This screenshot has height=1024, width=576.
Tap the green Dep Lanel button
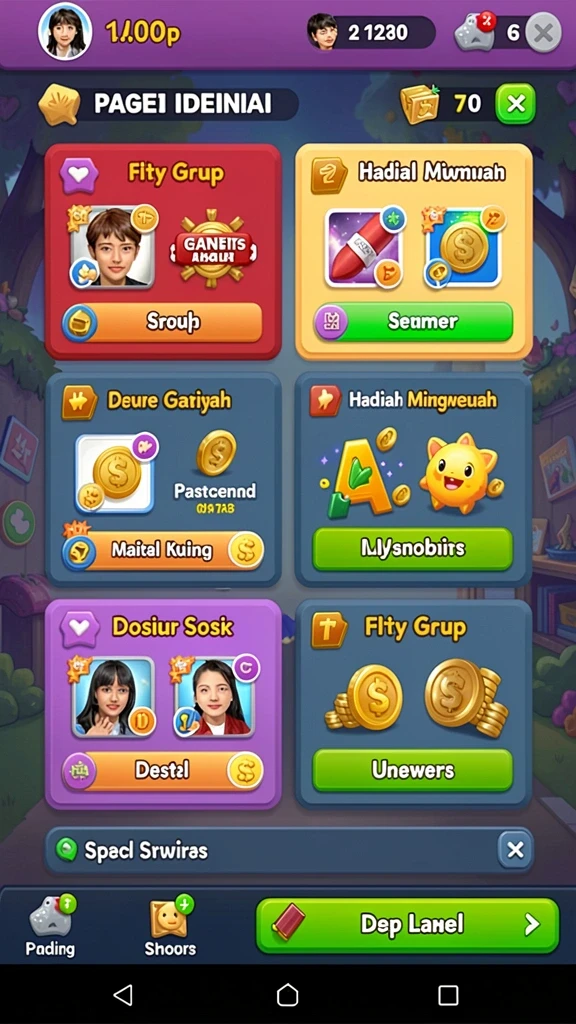[x=408, y=925]
